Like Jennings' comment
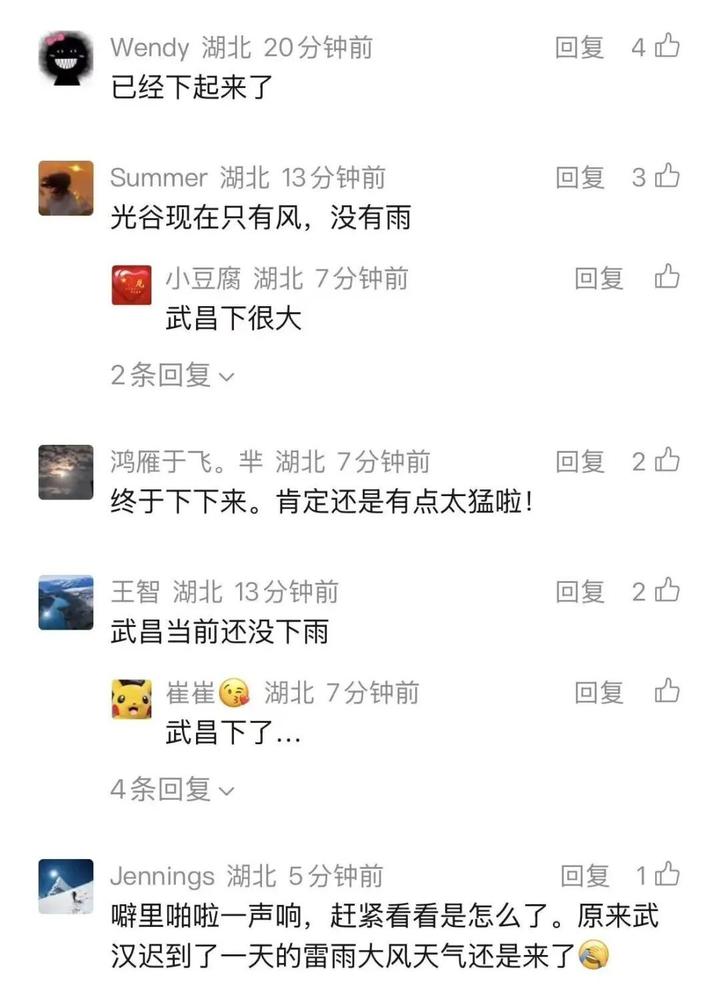 click(667, 876)
